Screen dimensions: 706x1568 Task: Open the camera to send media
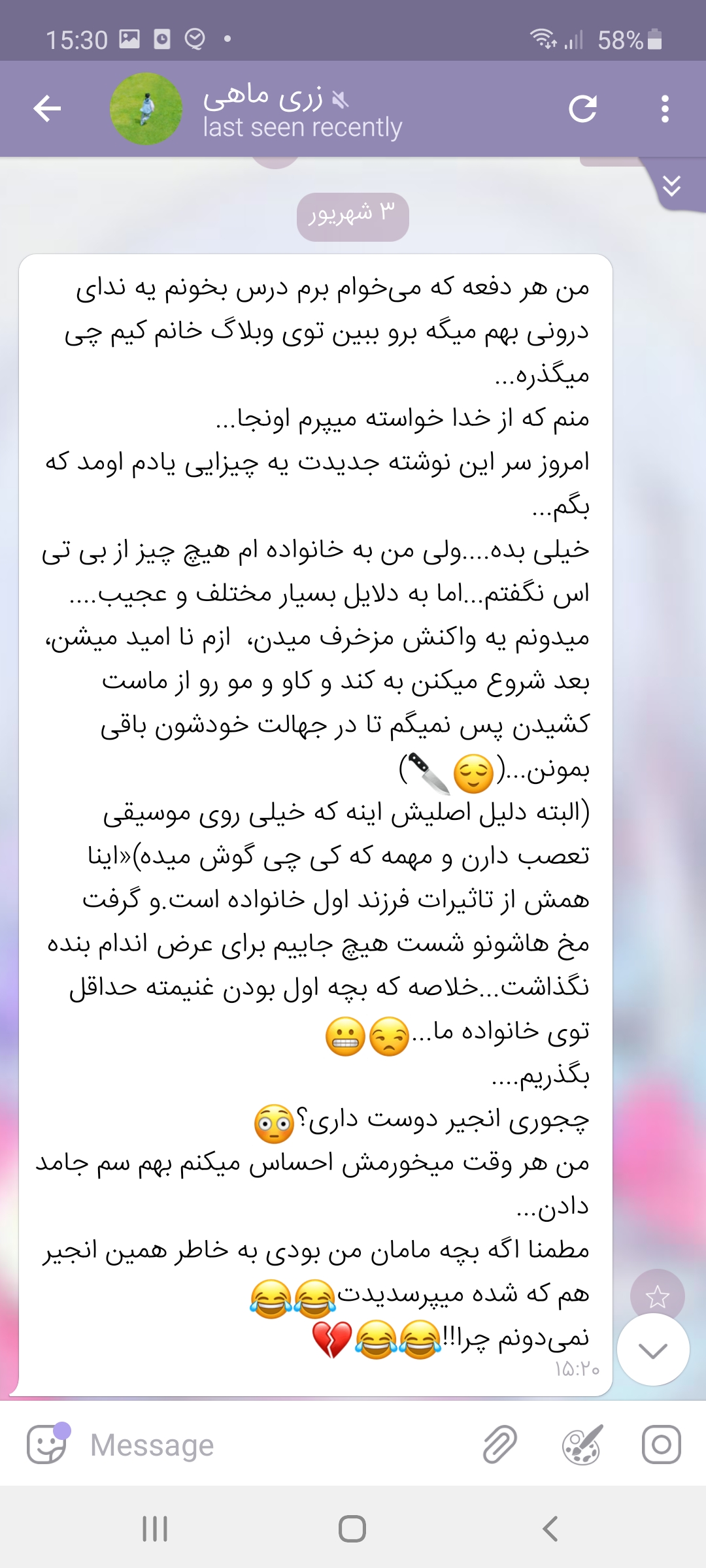661,1445
